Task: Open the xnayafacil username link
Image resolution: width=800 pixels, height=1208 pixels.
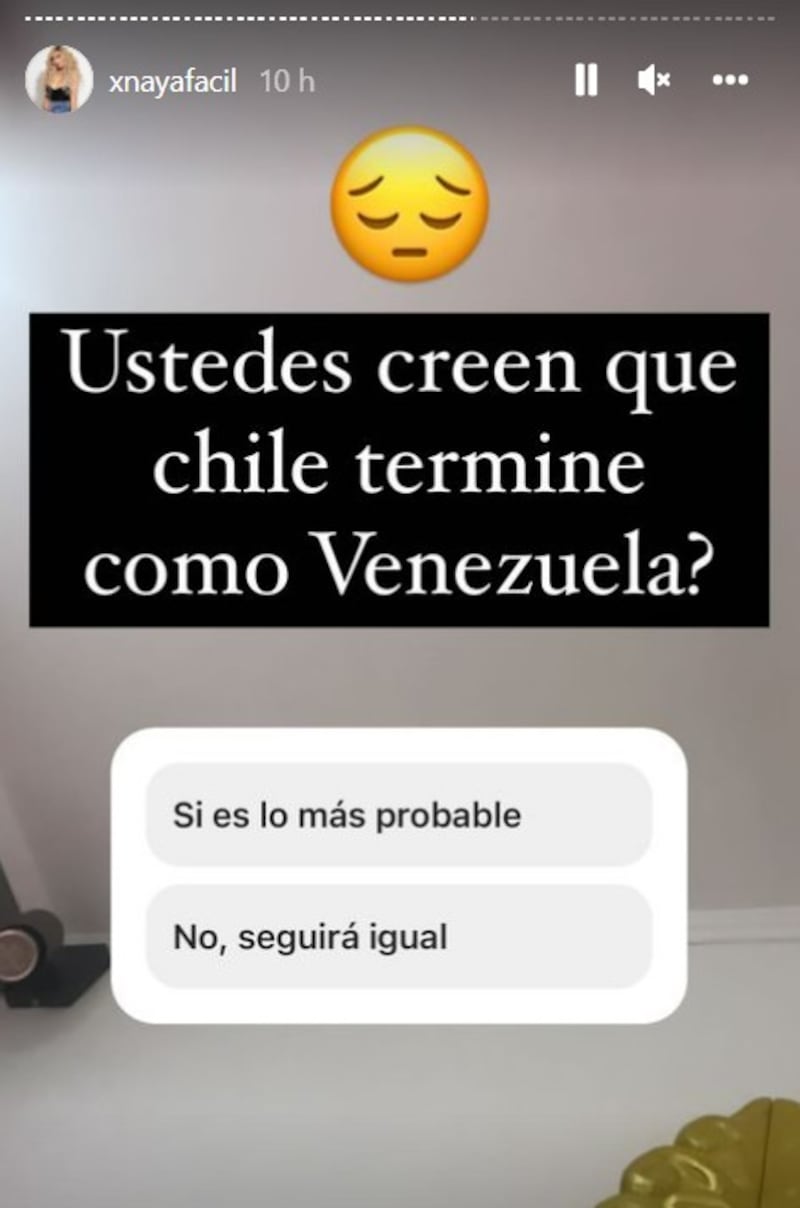Action: tap(172, 81)
